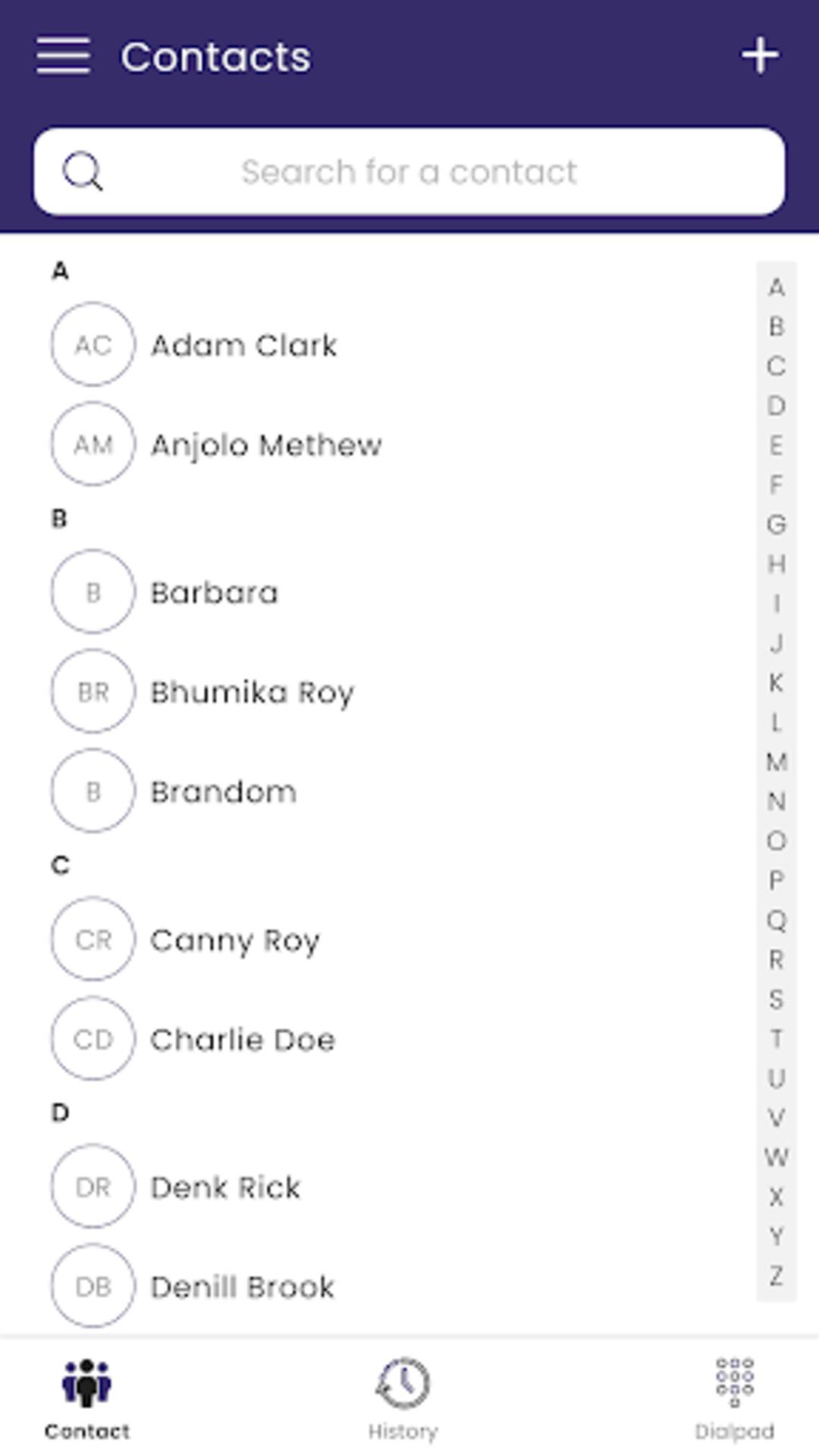Open Anjolo Methew's contact
This screenshot has width=819, height=1456.
(x=379, y=444)
